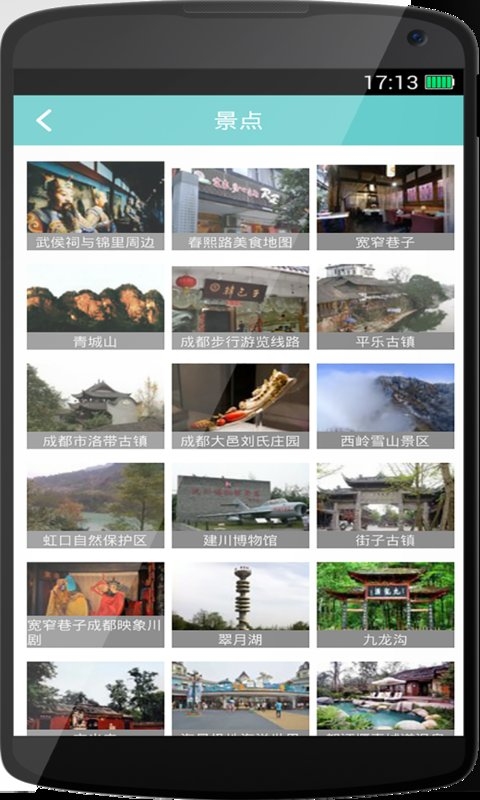480x800 pixels.
Task: Open 宽窄巷子成都映象川剧 tile
Action: pos(95,605)
